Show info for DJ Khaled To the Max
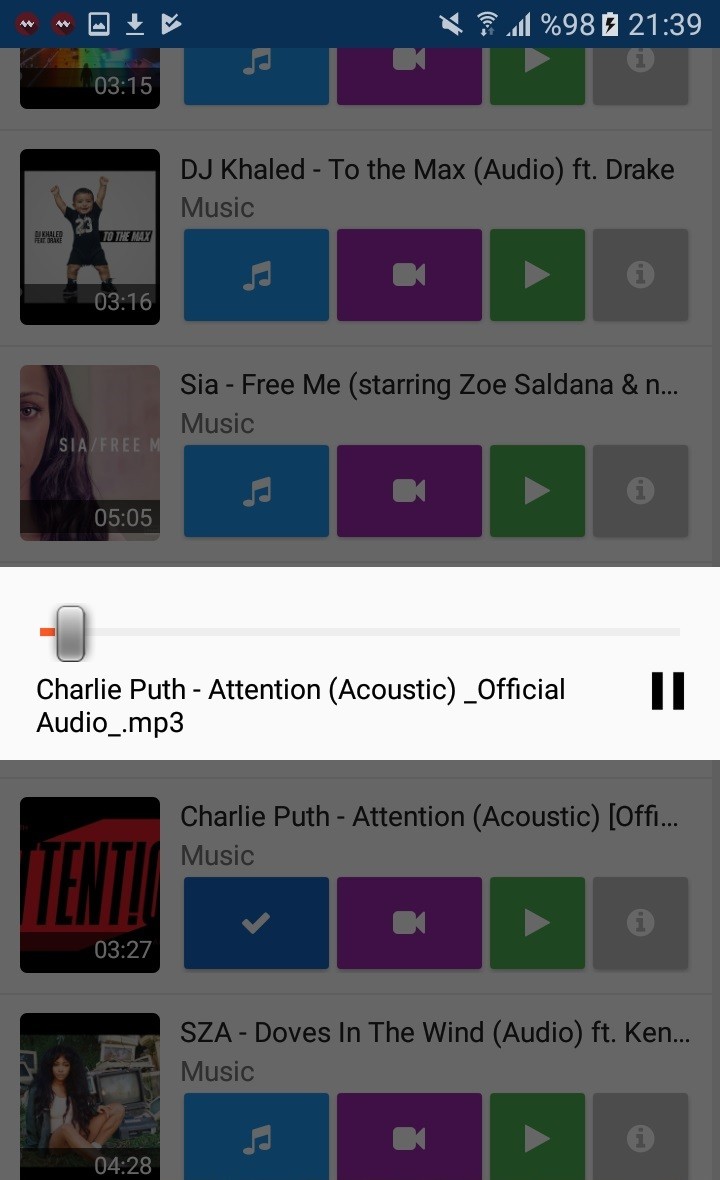 [640, 275]
